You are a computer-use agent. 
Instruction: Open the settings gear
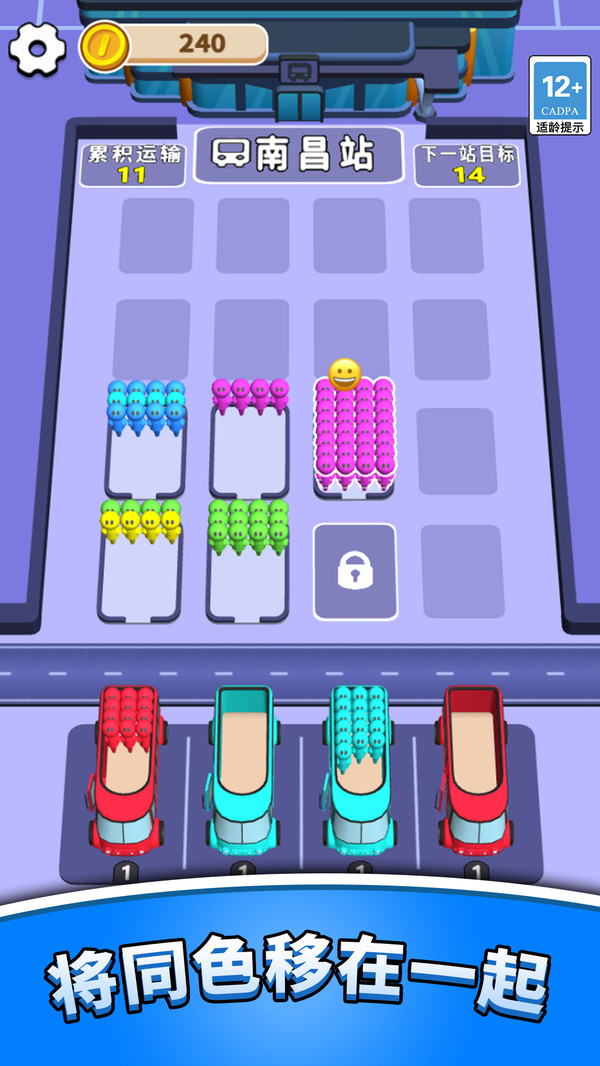pyautogui.click(x=37, y=47)
